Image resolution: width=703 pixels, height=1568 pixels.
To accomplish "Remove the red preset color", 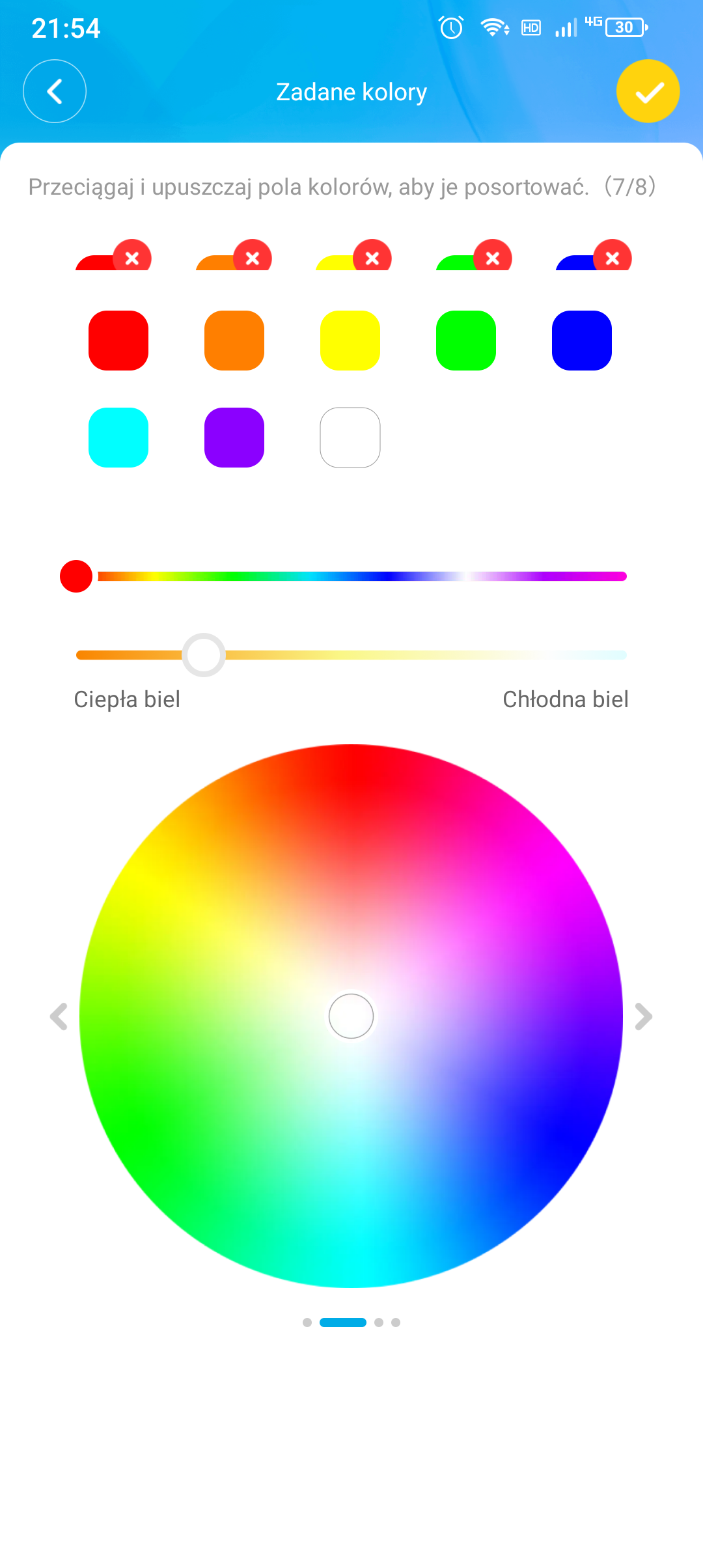I will 132,259.
